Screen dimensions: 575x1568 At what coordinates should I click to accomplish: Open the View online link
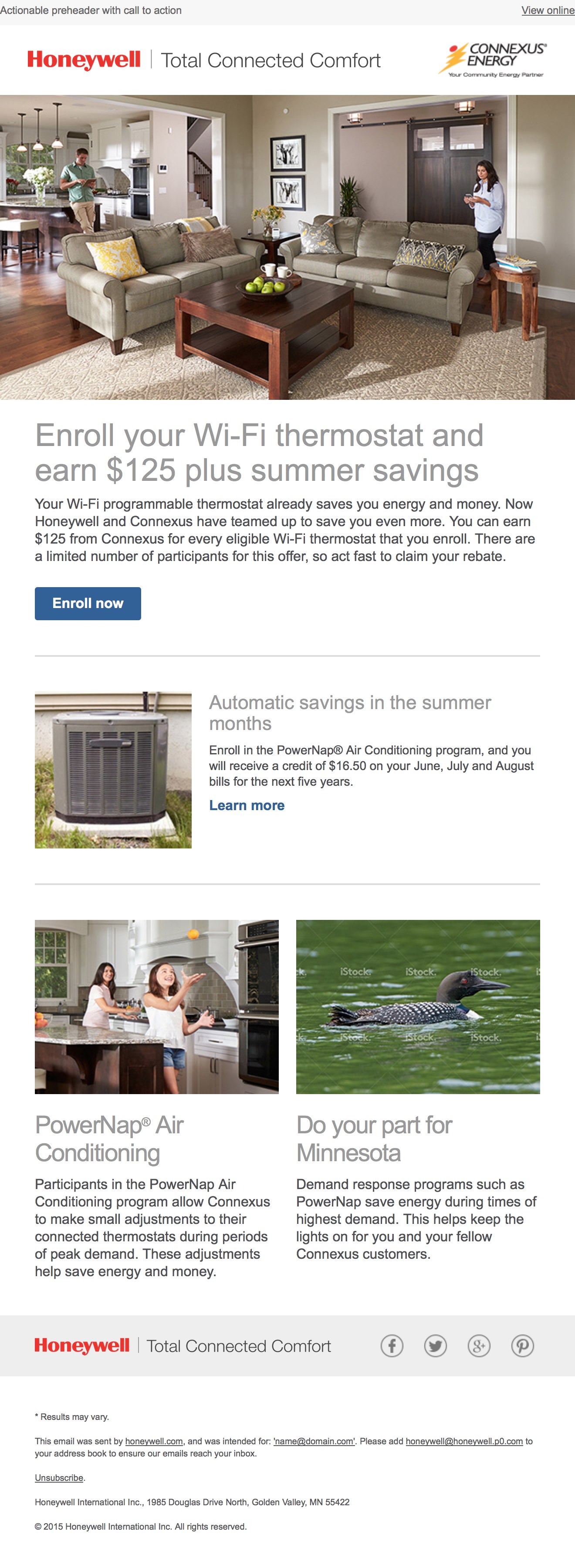547,10
